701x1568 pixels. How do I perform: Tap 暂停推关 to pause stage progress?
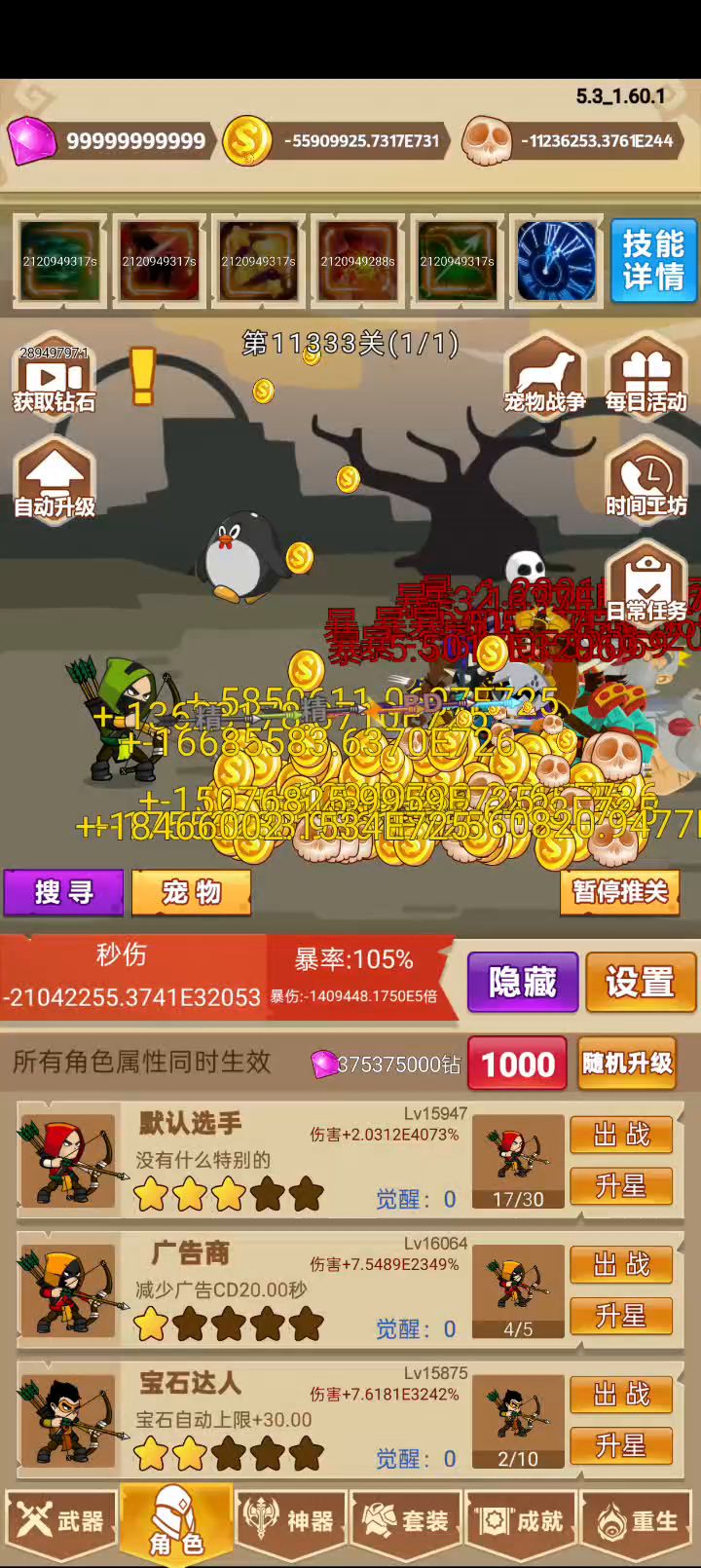[x=620, y=892]
